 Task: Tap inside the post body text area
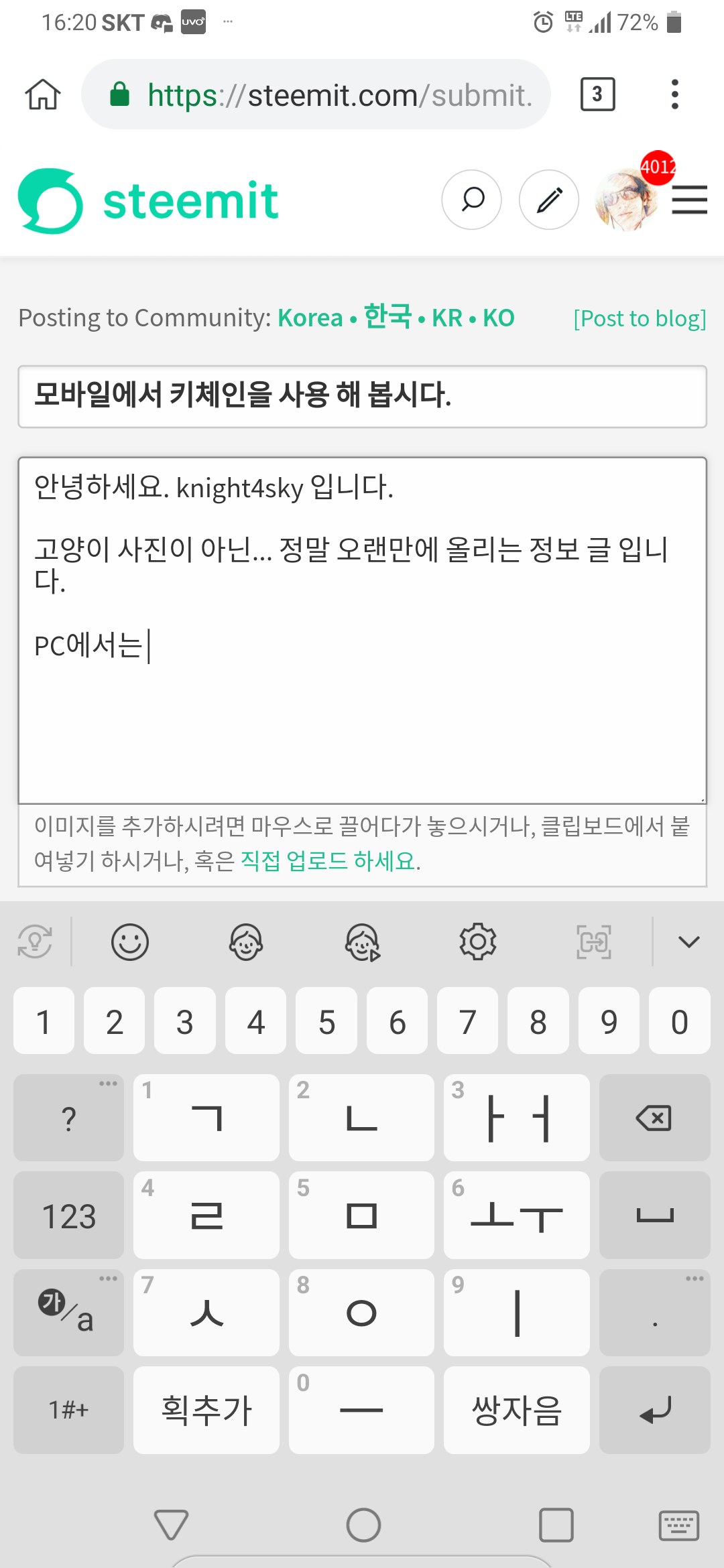362,631
